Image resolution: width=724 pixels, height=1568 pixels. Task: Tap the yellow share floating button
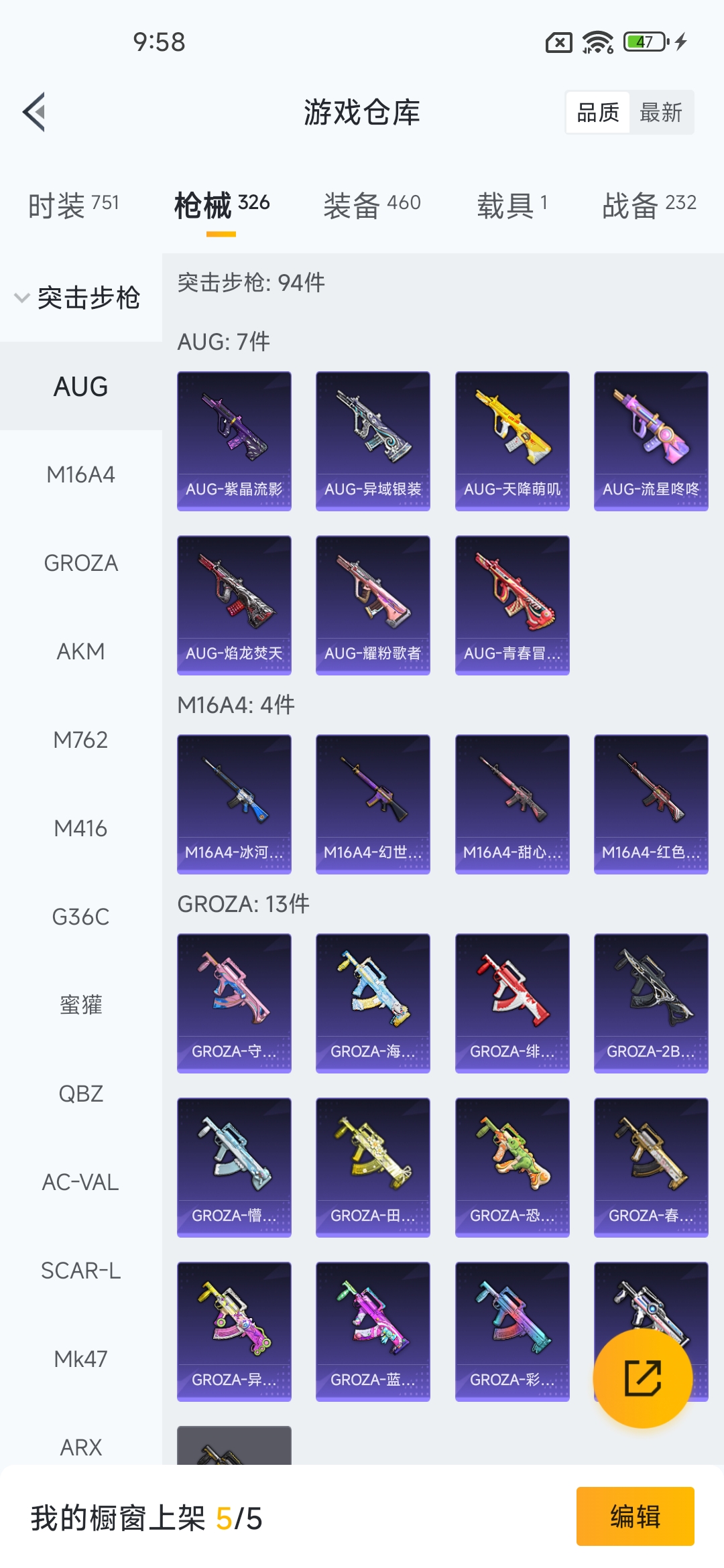coord(642,1378)
